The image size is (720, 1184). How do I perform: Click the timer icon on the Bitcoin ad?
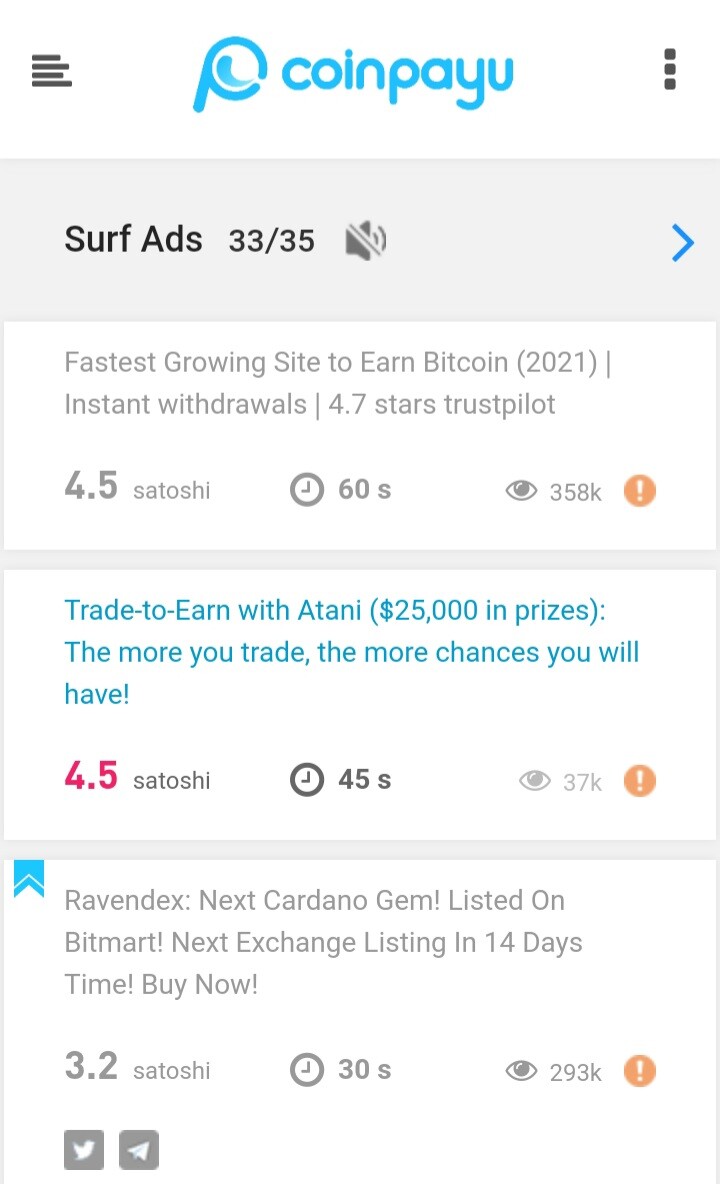307,490
